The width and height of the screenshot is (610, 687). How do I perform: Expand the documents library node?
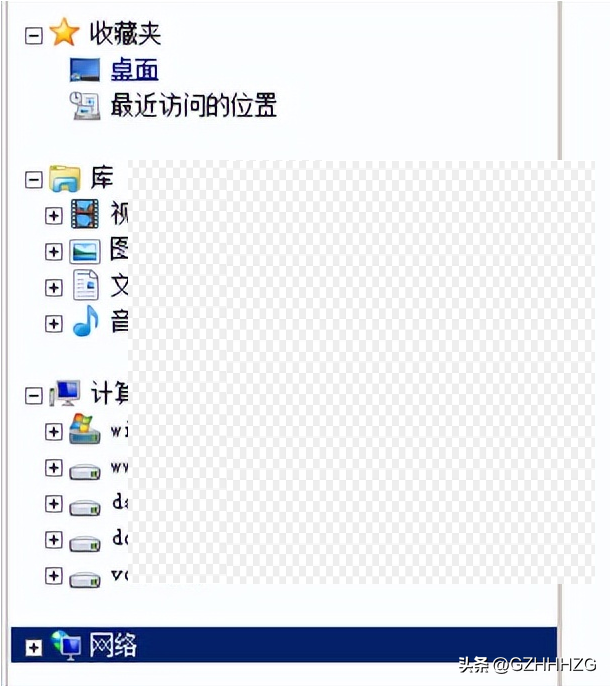pyautogui.click(x=54, y=287)
